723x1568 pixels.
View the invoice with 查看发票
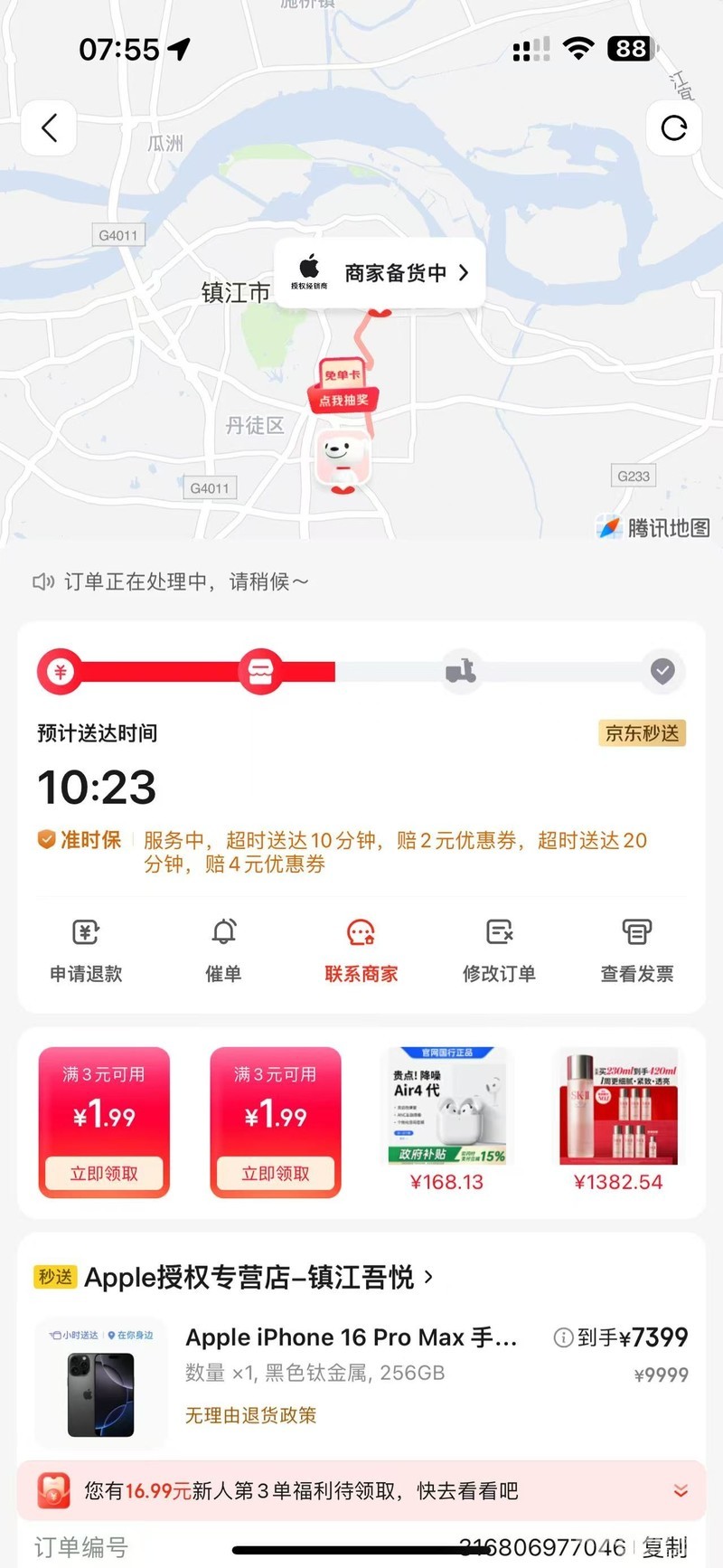(636, 949)
